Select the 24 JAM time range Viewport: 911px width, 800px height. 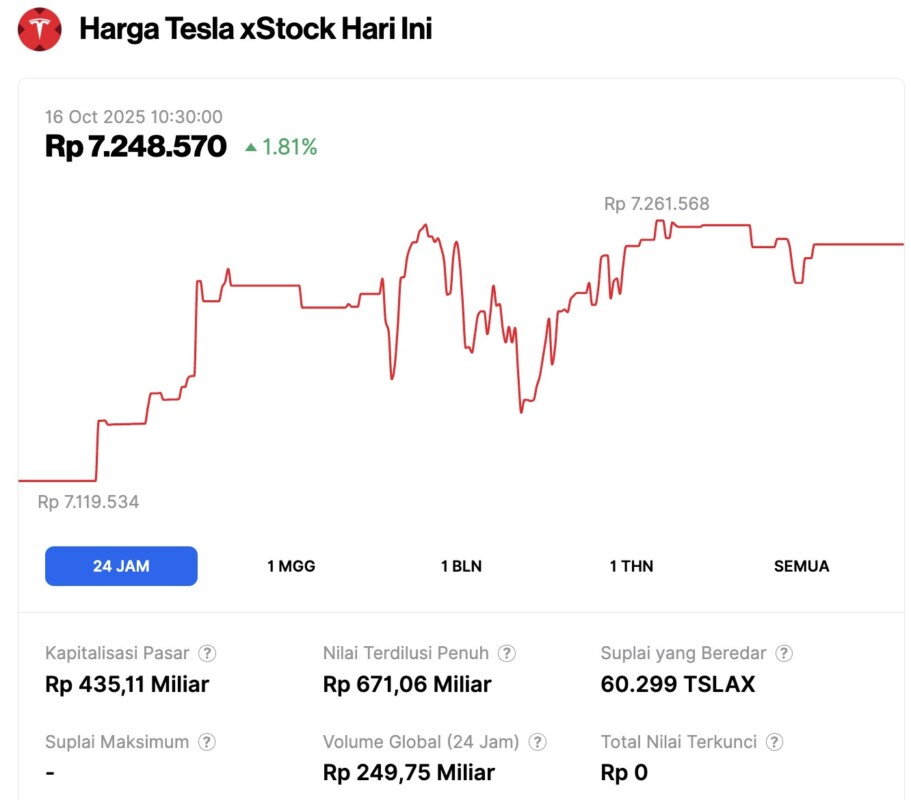point(121,566)
